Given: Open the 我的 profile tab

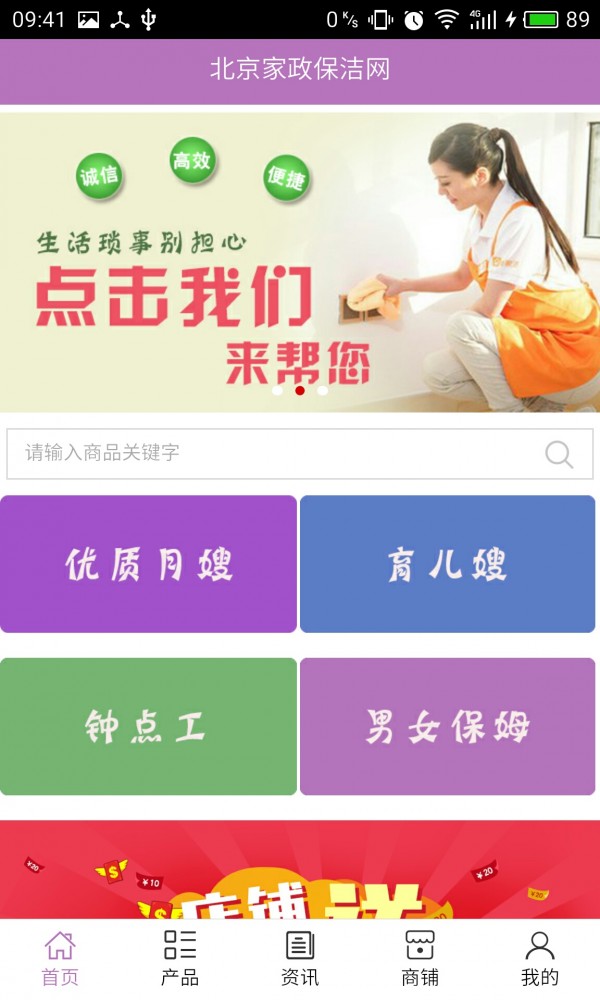Looking at the screenshot, I should coord(540,958).
